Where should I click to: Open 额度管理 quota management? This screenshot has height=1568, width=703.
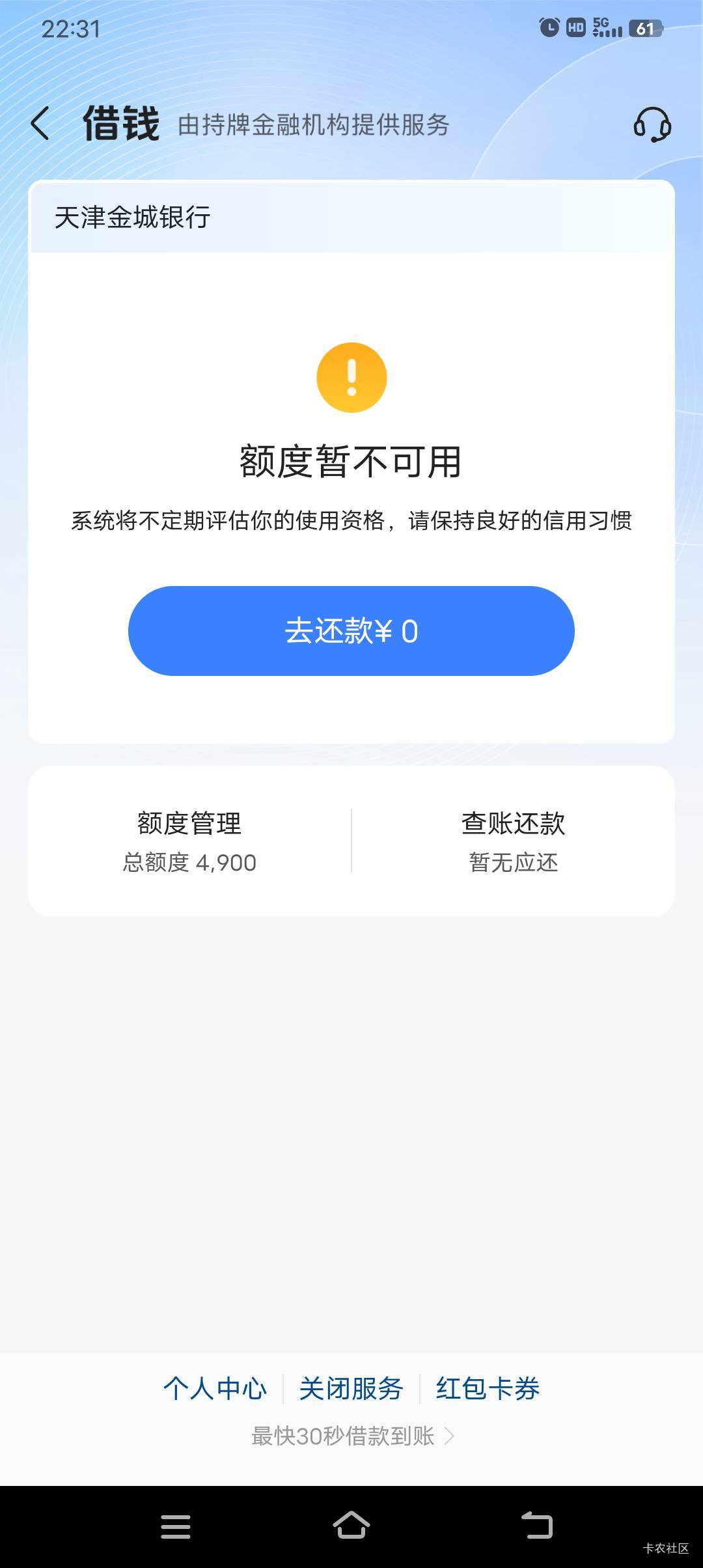pos(189,841)
